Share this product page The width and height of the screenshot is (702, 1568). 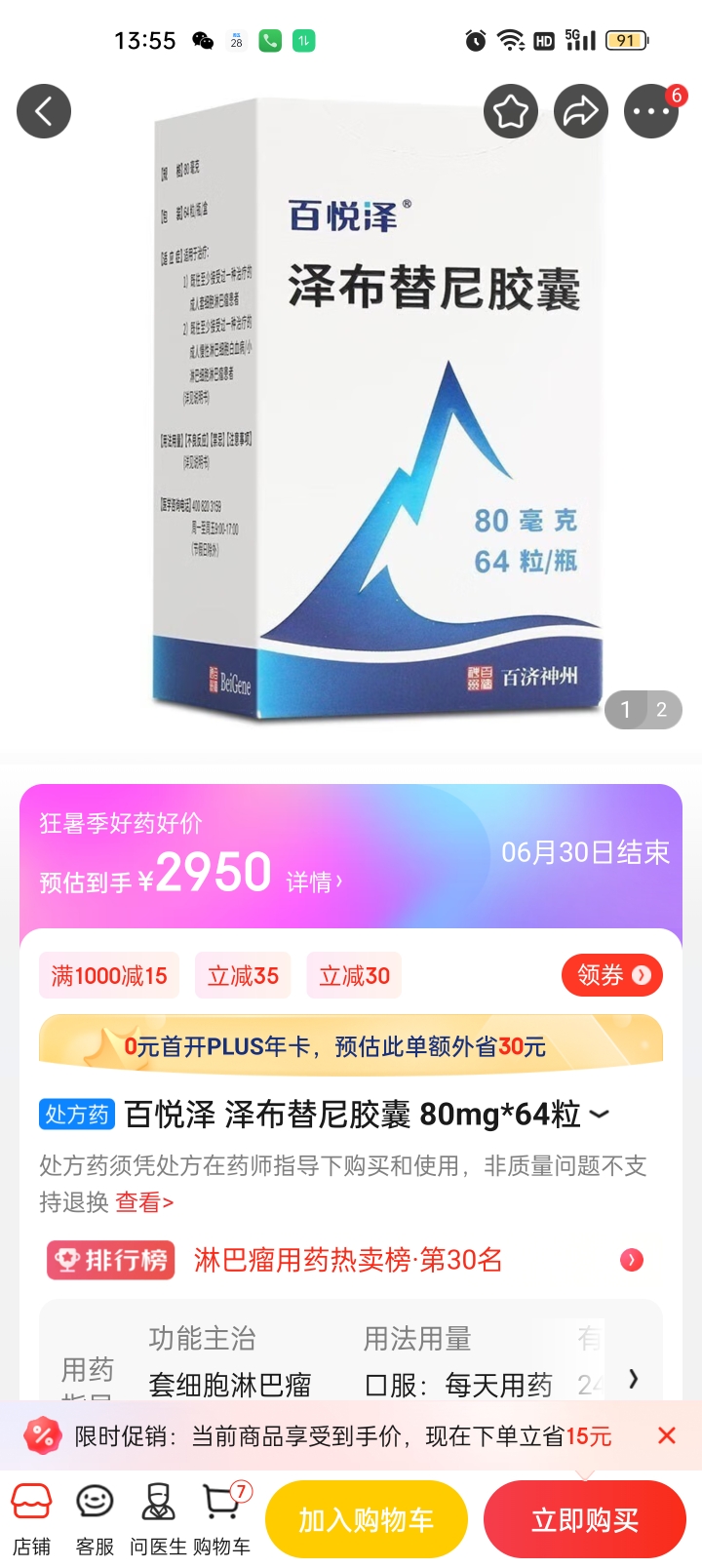[x=581, y=111]
